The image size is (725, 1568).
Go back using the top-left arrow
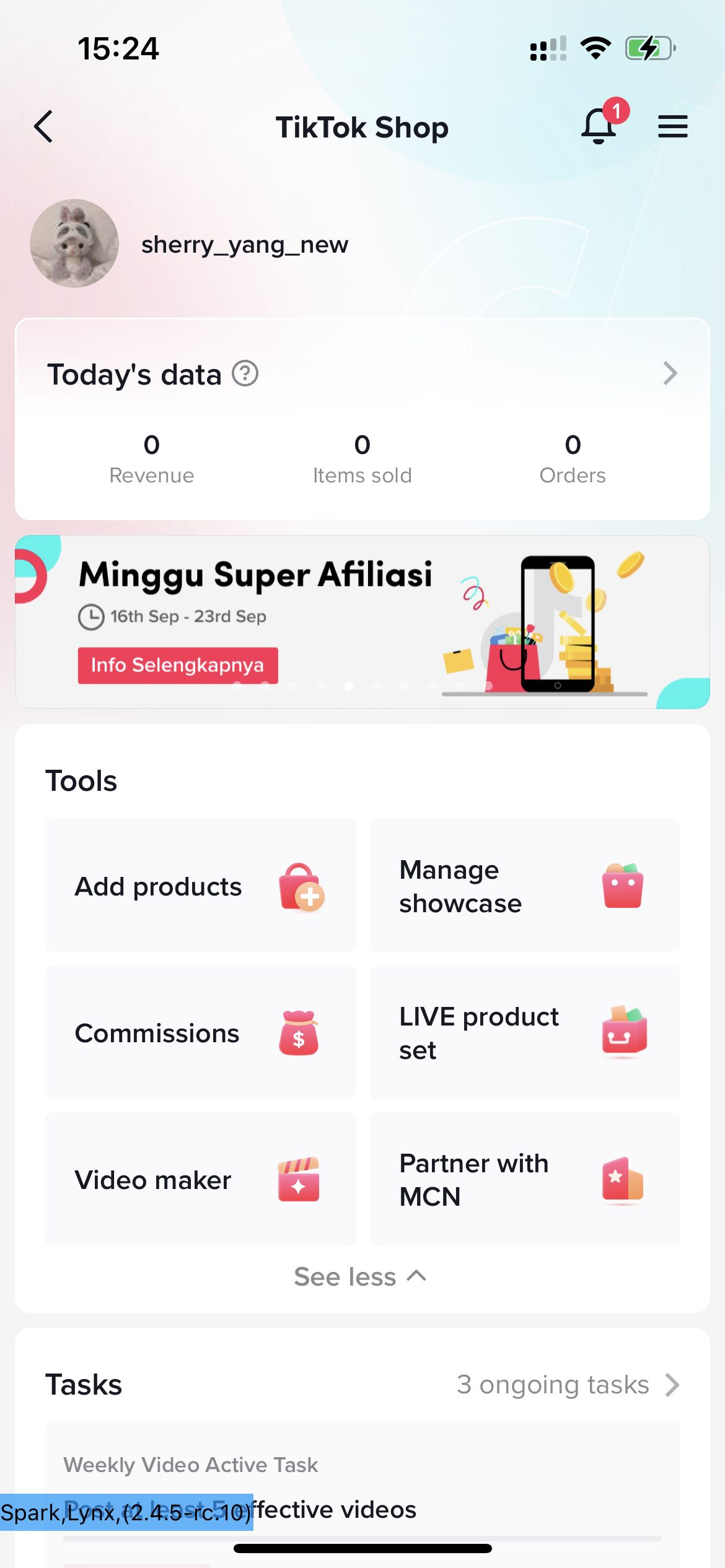(x=44, y=127)
